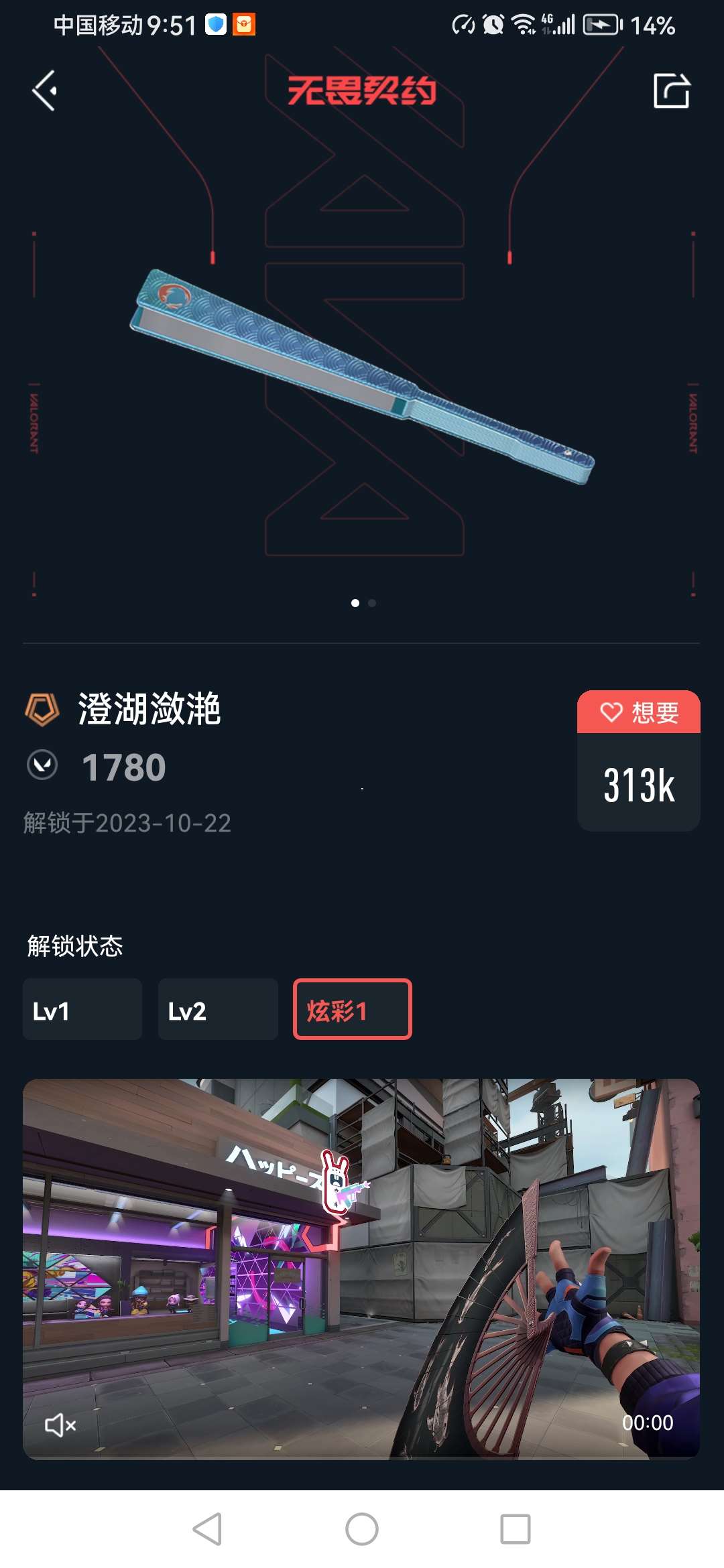This screenshot has height=1568, width=724.
Task: Open the system recent apps view
Action: click(515, 1530)
